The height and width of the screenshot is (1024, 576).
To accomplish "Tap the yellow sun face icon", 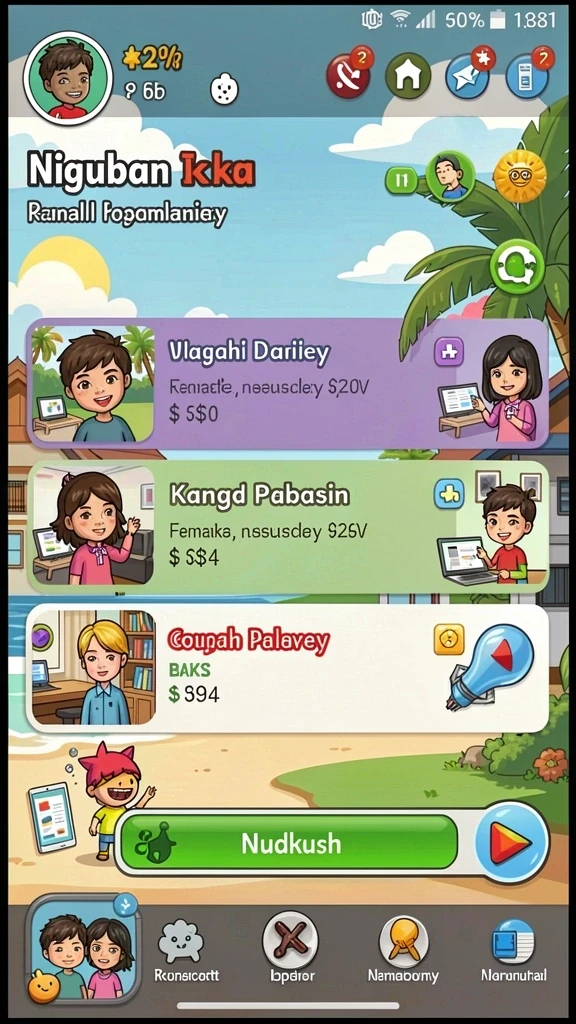I will pyautogui.click(x=520, y=176).
